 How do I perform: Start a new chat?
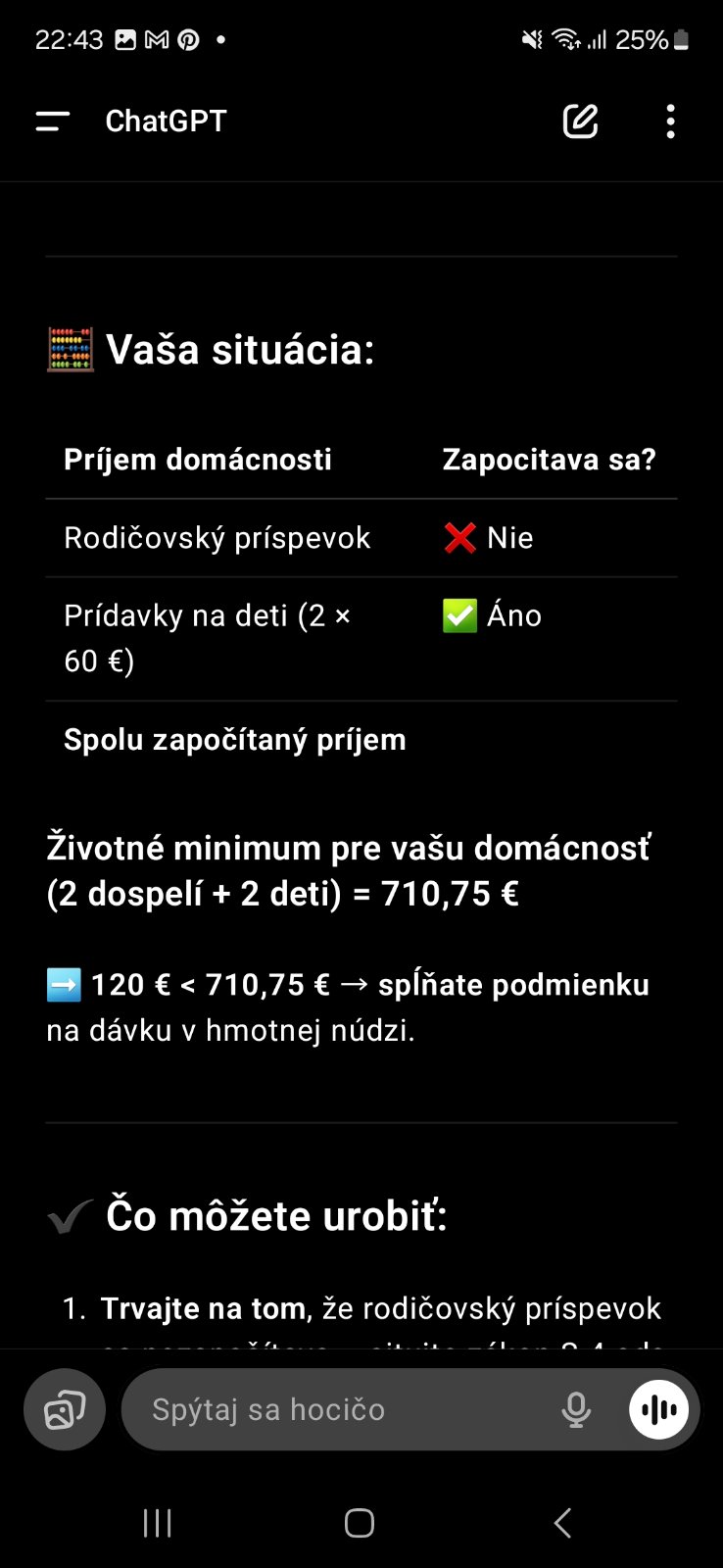click(x=580, y=122)
